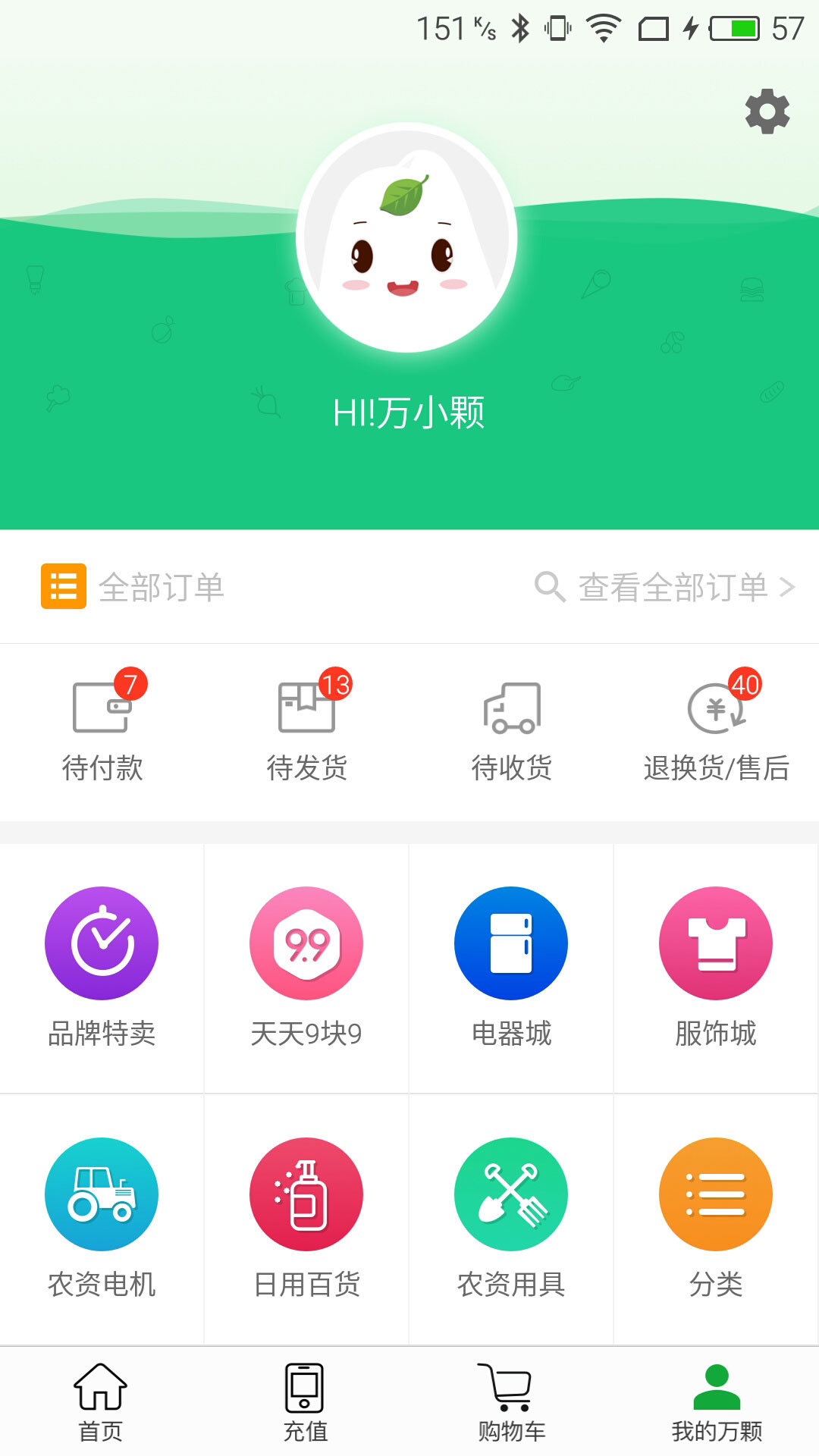Open the 农资用具 farm tools category
The image size is (819, 1456).
pyautogui.click(x=511, y=1218)
